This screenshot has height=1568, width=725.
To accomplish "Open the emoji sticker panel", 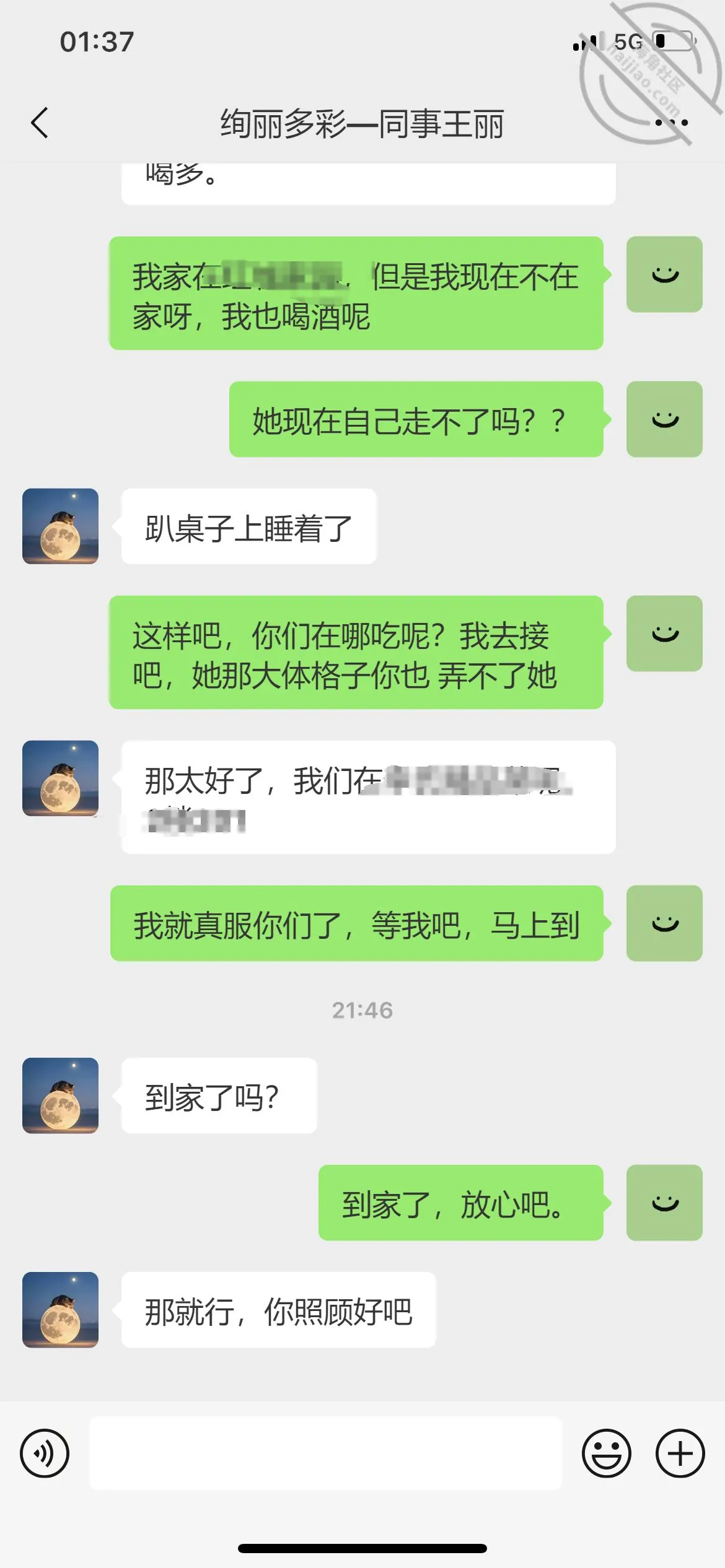I will coord(607,1453).
